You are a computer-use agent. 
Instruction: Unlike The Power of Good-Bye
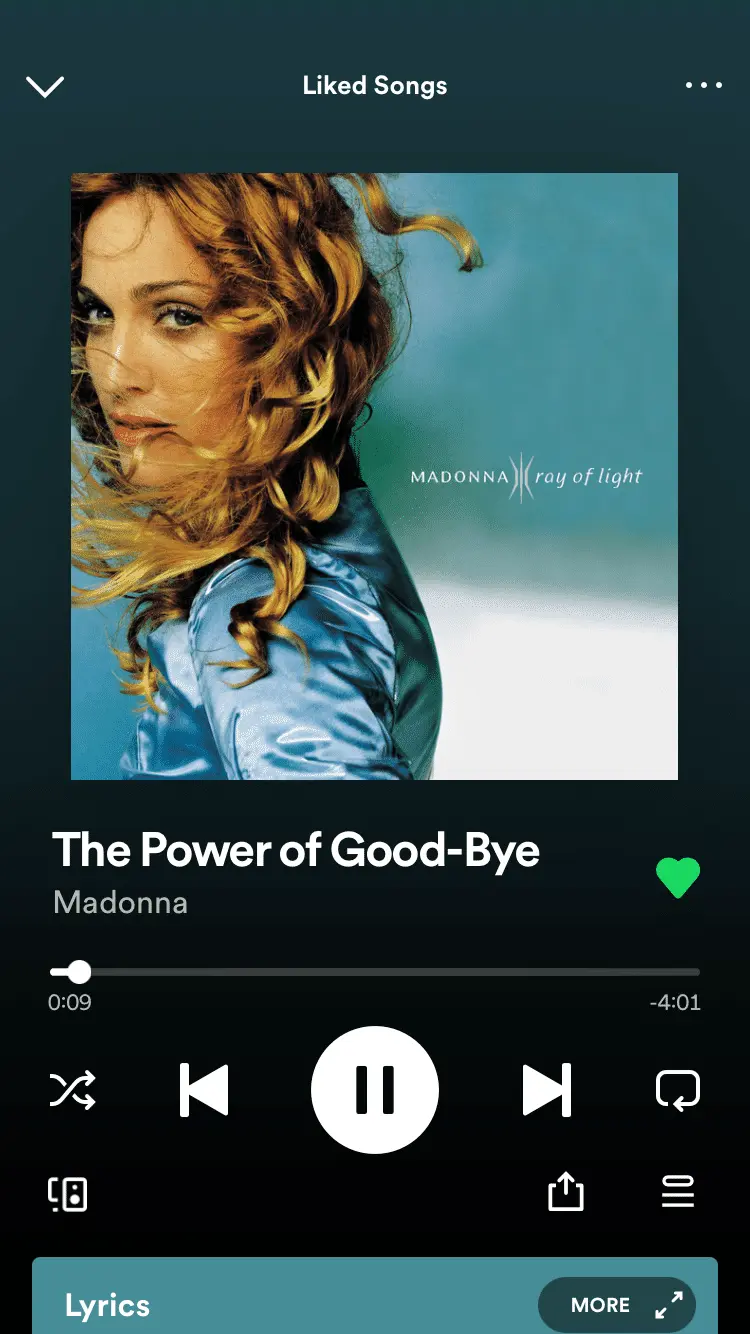pos(677,877)
